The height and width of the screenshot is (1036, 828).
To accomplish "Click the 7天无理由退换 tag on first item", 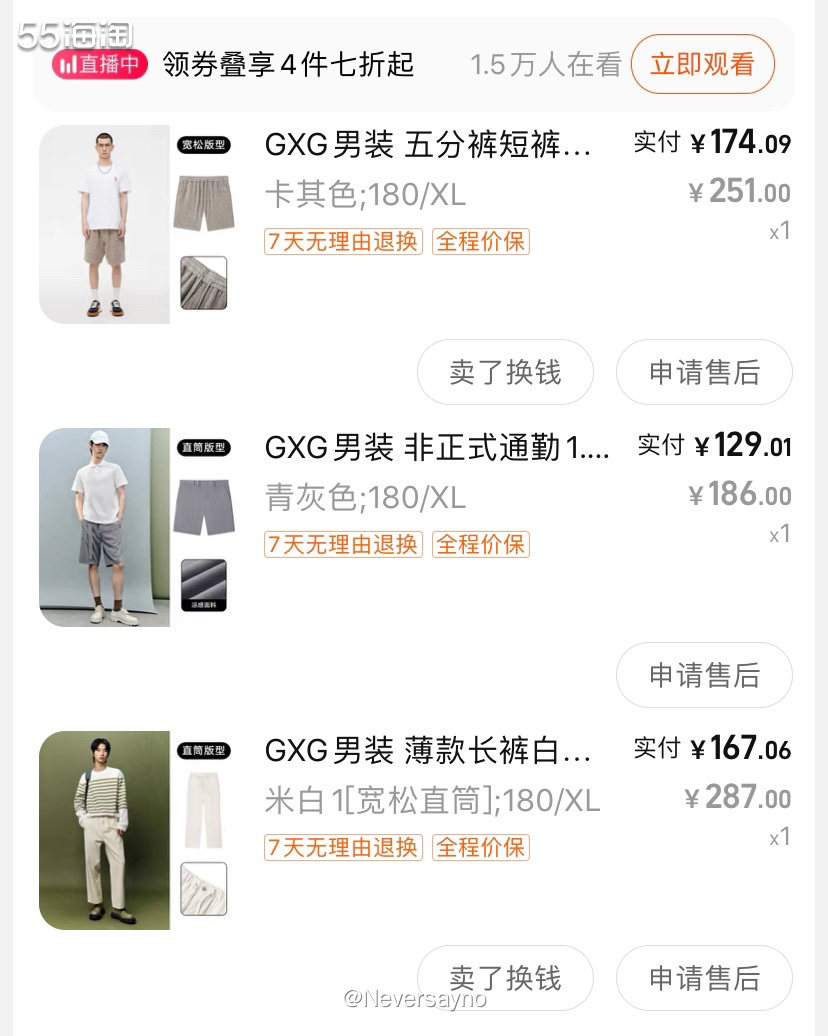I will tap(342, 241).
